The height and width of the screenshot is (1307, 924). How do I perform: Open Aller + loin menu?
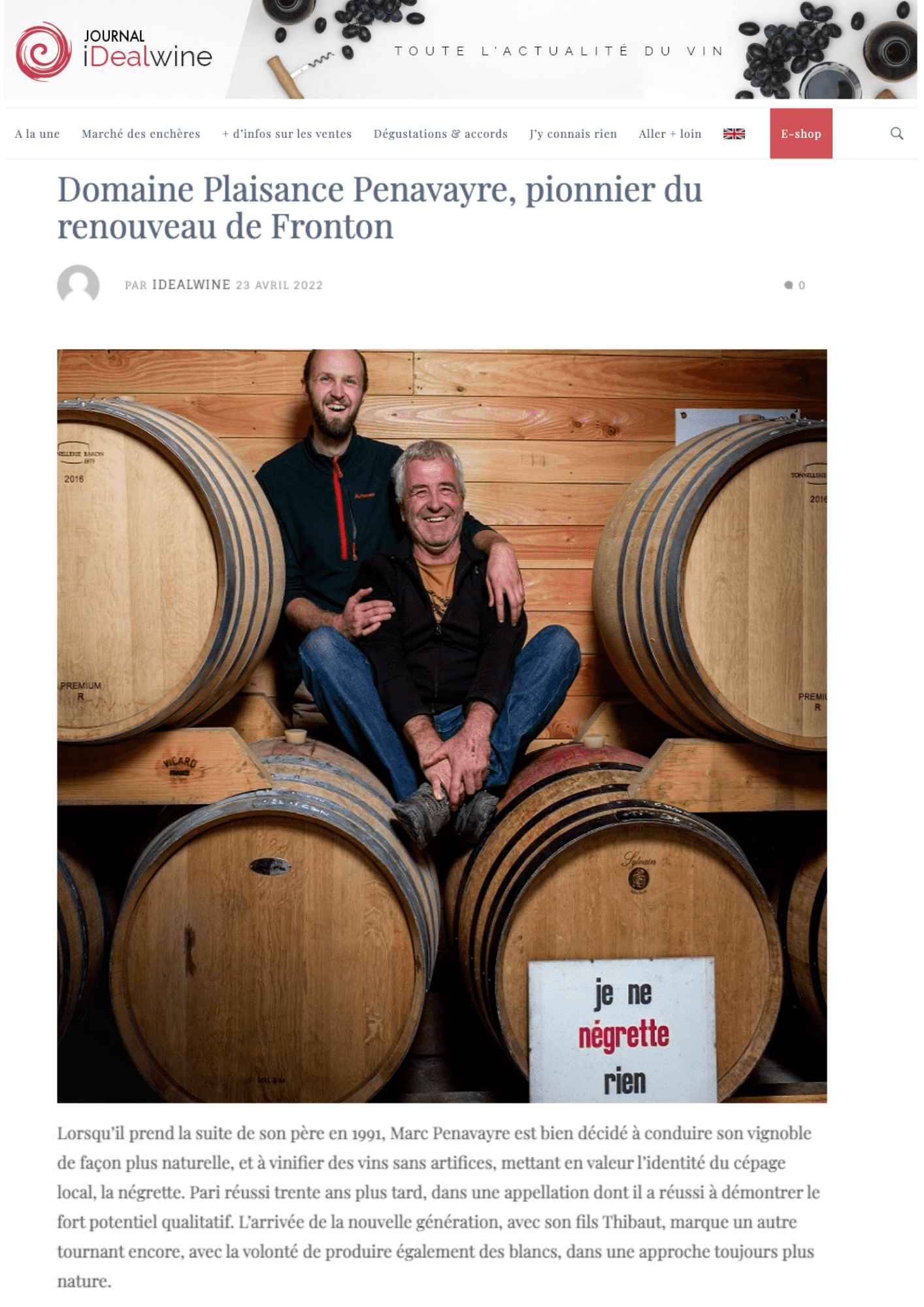[670, 134]
